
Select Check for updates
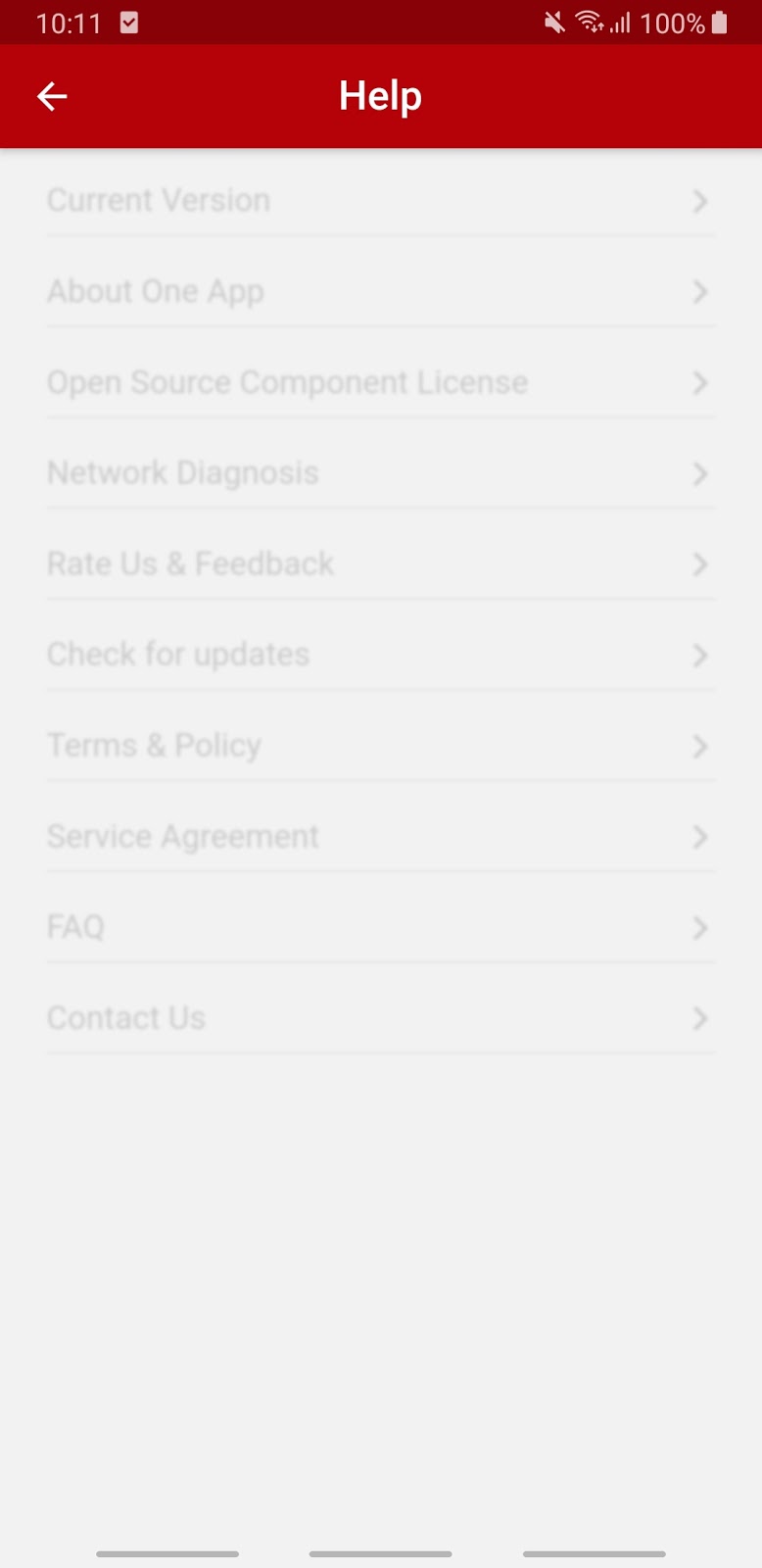click(380, 655)
